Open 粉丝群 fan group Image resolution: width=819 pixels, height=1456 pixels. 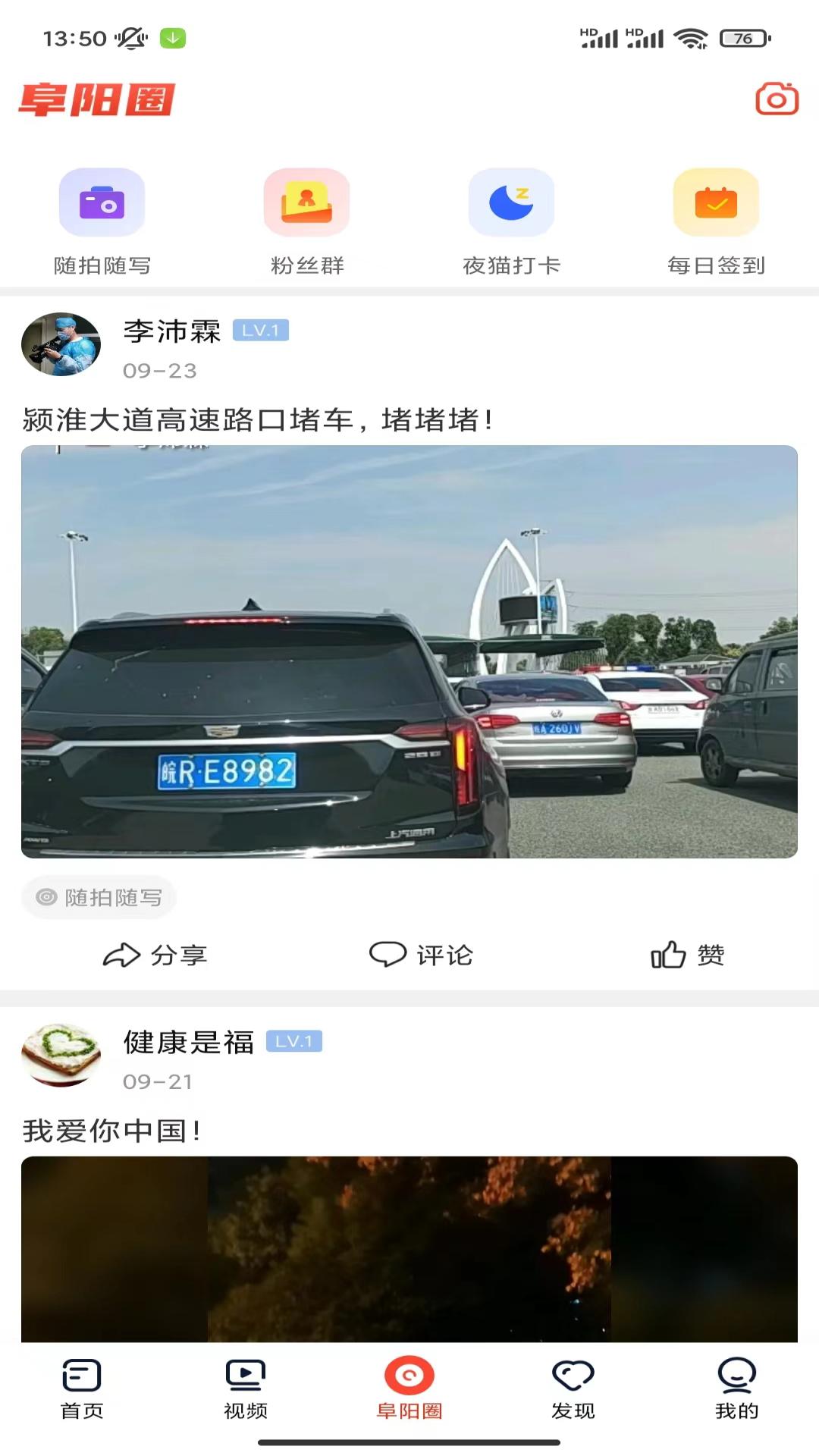(x=306, y=221)
